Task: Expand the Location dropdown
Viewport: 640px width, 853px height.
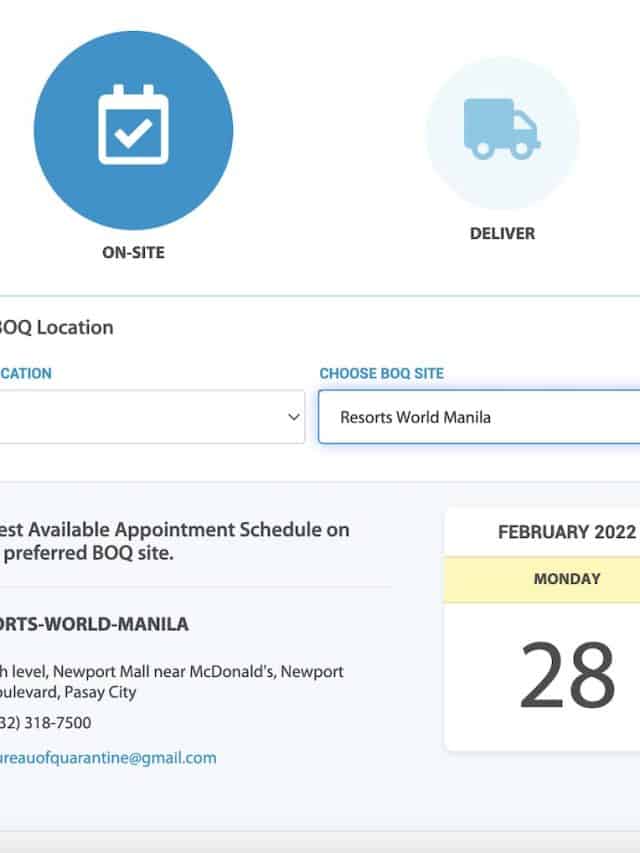Action: click(150, 417)
